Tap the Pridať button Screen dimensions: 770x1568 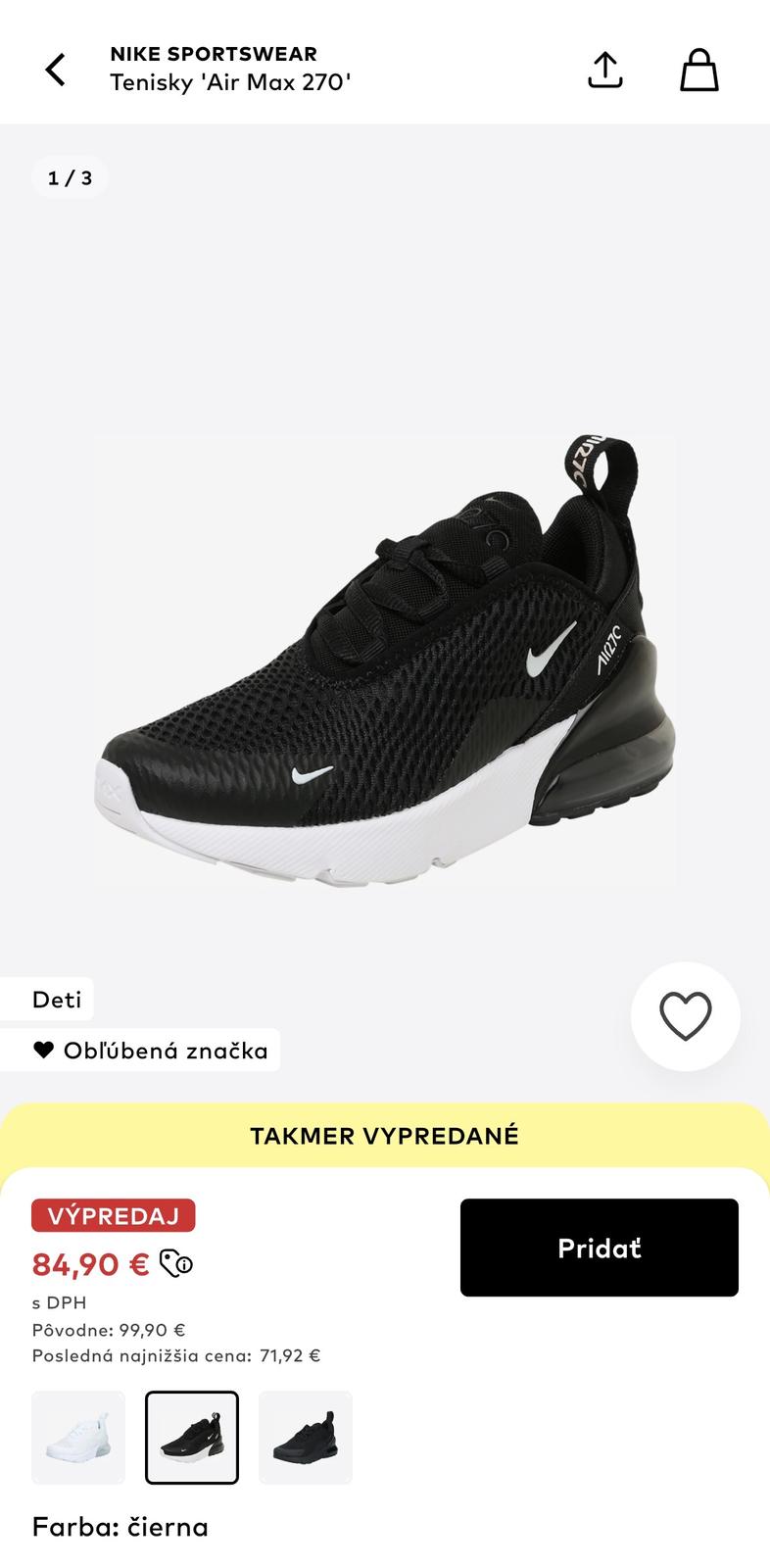point(599,1248)
